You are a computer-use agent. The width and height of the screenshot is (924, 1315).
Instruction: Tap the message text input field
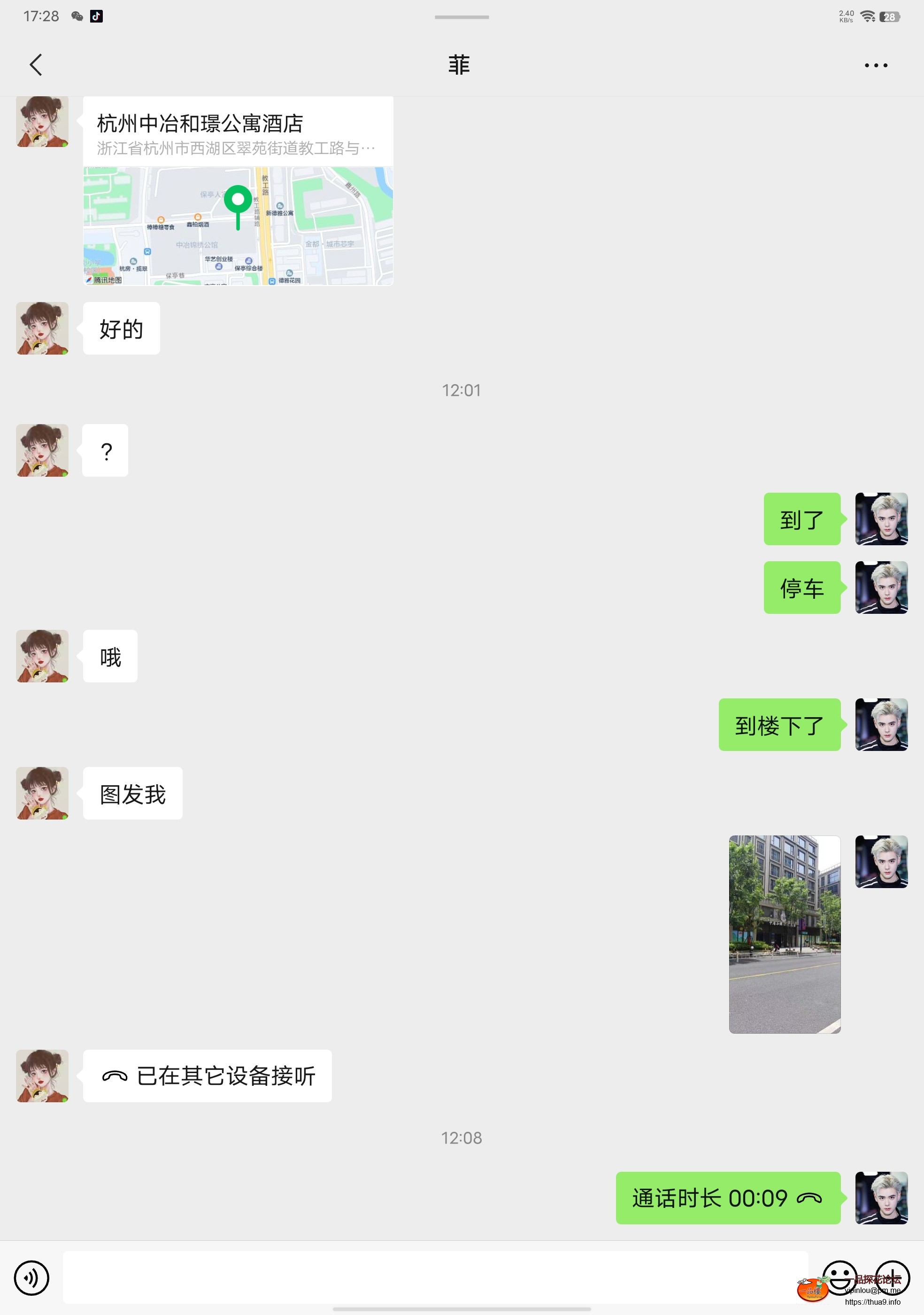(435, 1278)
